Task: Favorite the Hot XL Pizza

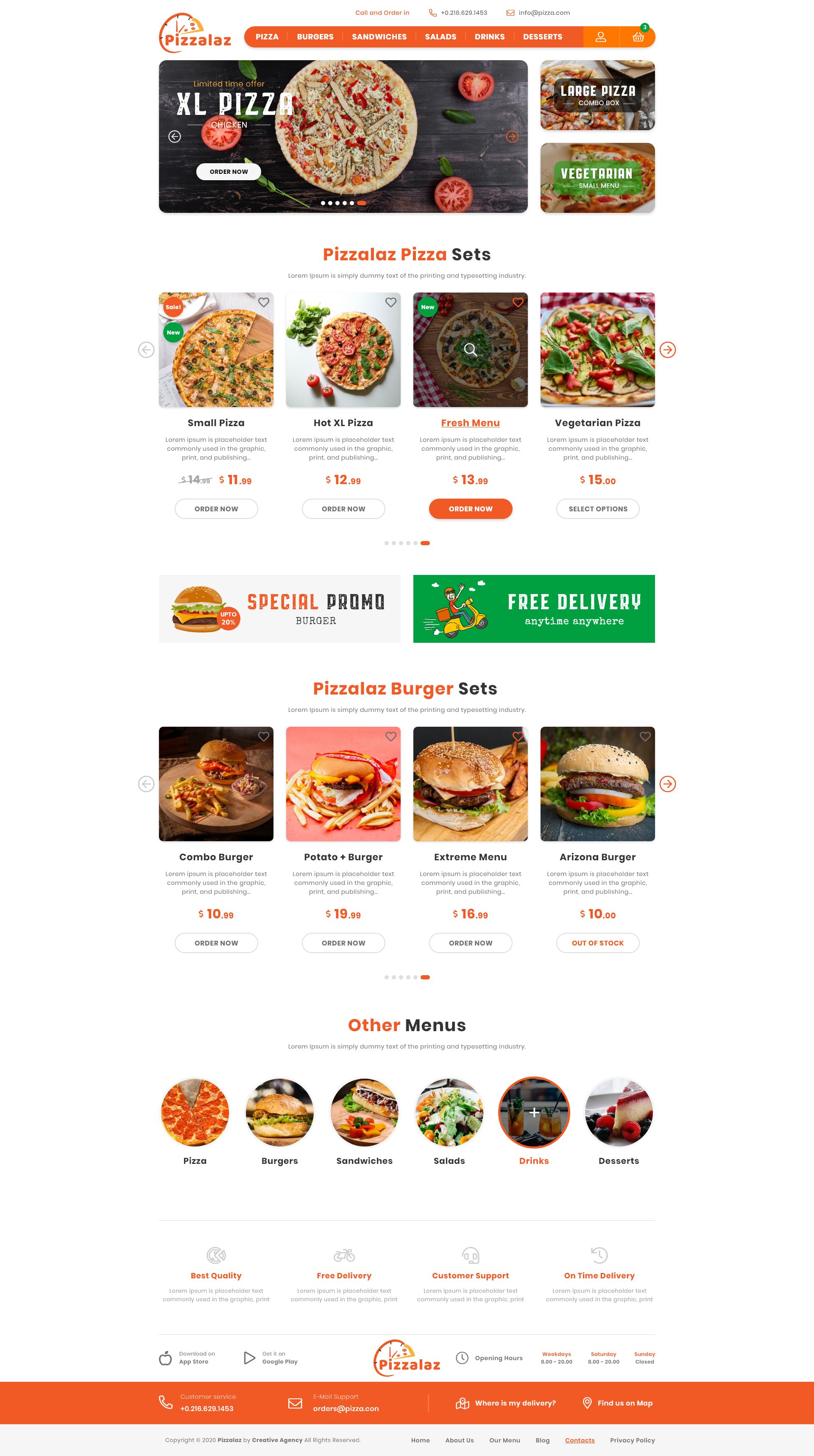Action: click(x=390, y=302)
